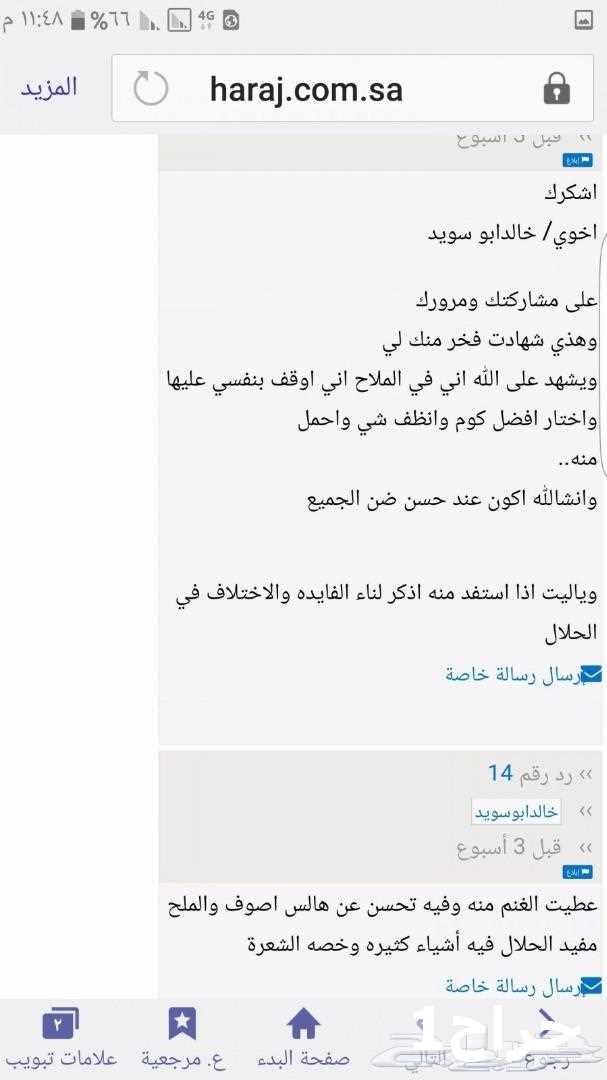Open the المزيد (More) browser menu

[48, 88]
